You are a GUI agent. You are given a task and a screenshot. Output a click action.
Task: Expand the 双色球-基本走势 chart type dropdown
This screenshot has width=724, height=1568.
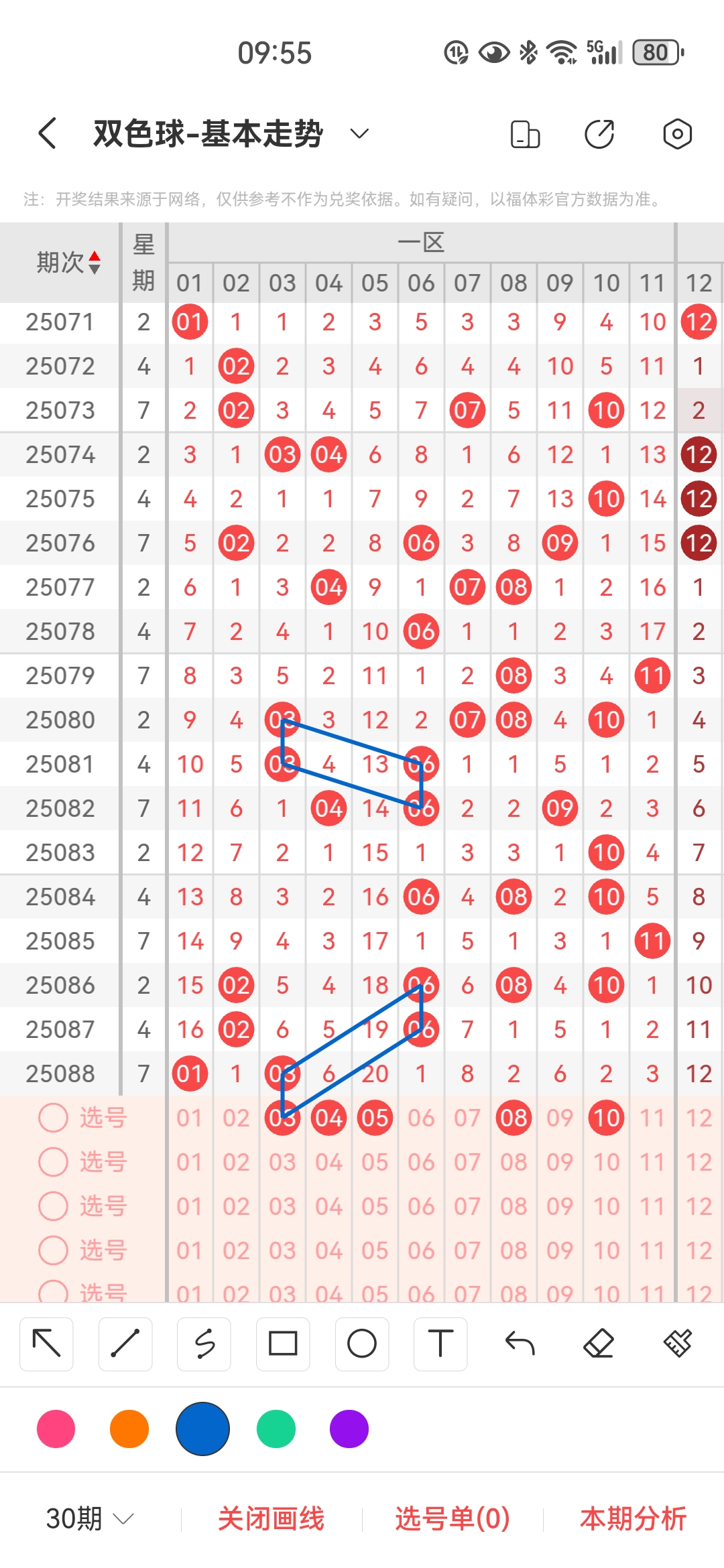click(359, 133)
